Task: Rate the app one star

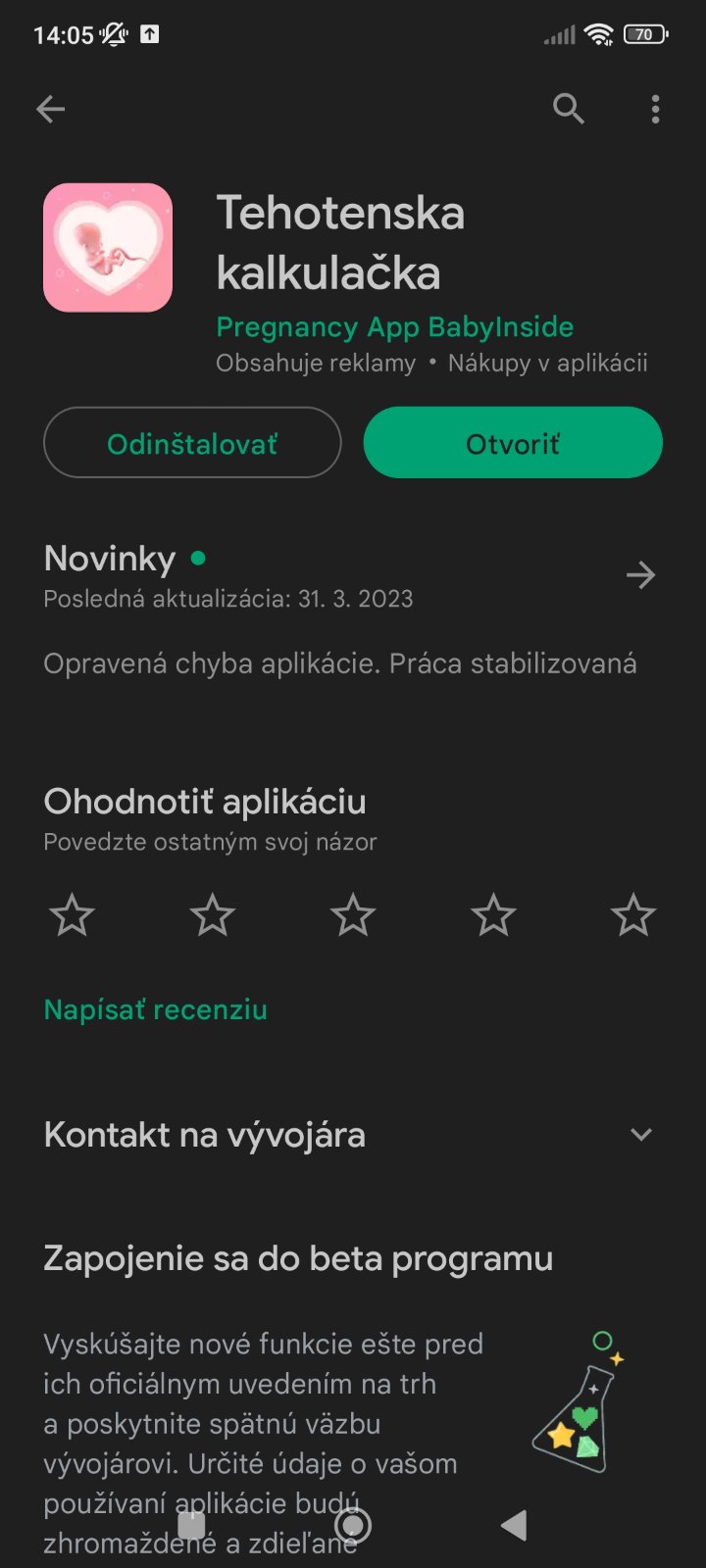Action: pos(72,915)
